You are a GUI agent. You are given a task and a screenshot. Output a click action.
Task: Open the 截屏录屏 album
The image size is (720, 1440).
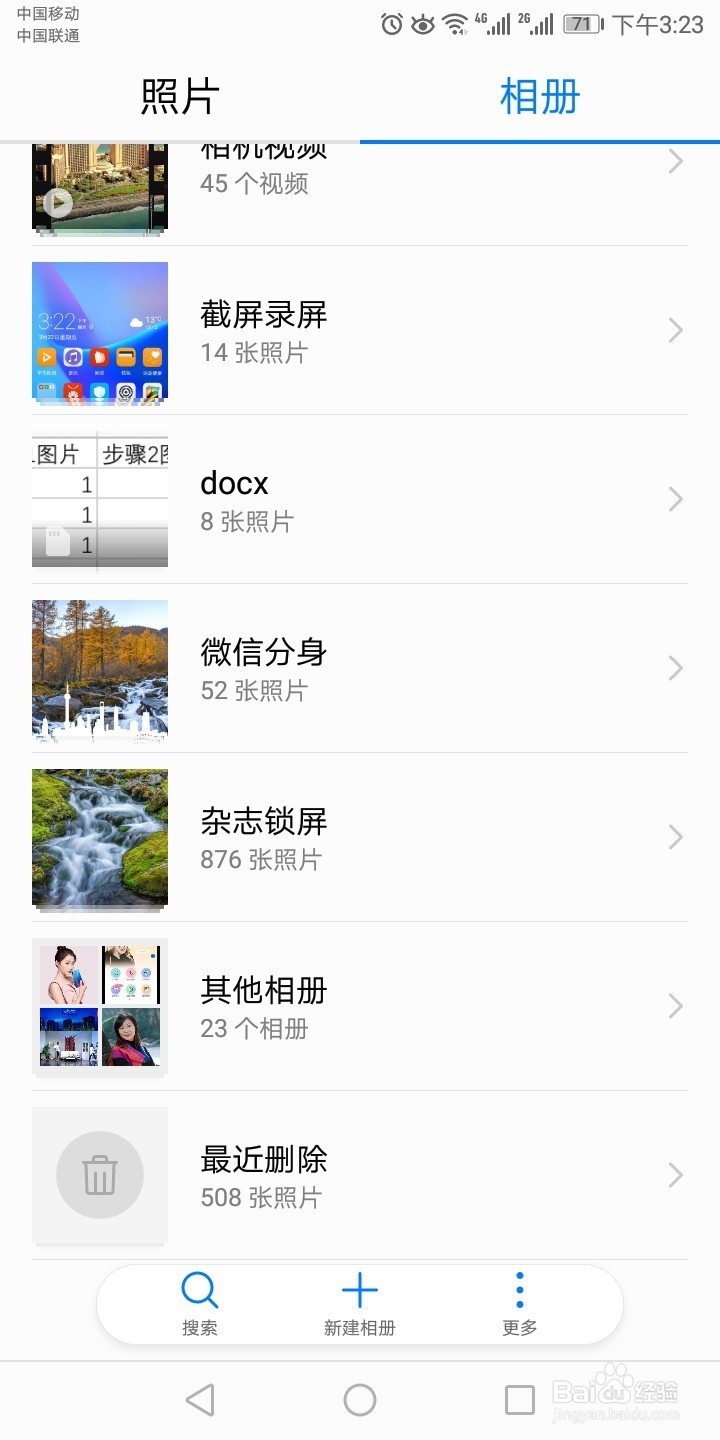click(x=360, y=330)
